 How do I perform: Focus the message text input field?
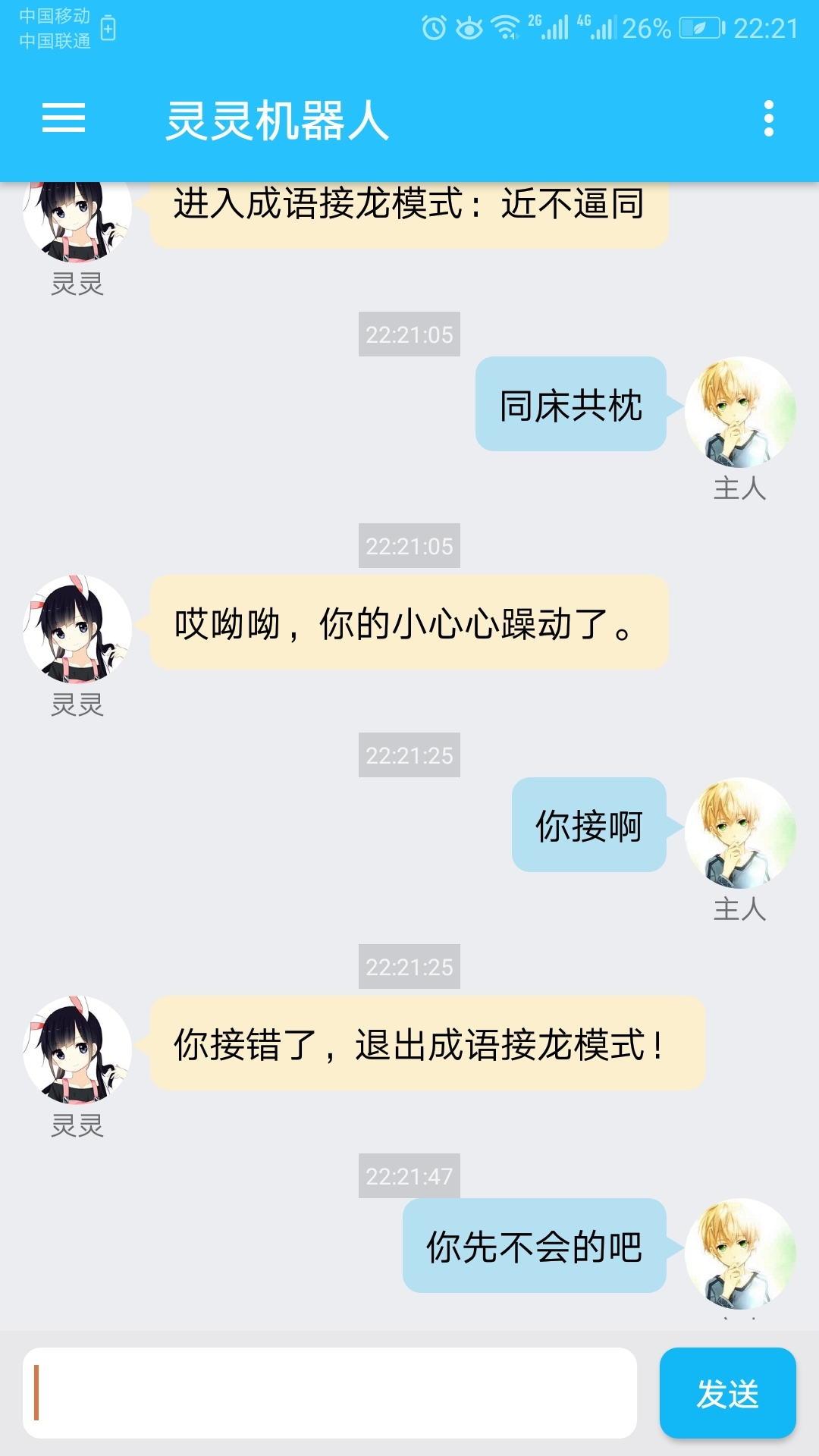pos(330,1393)
